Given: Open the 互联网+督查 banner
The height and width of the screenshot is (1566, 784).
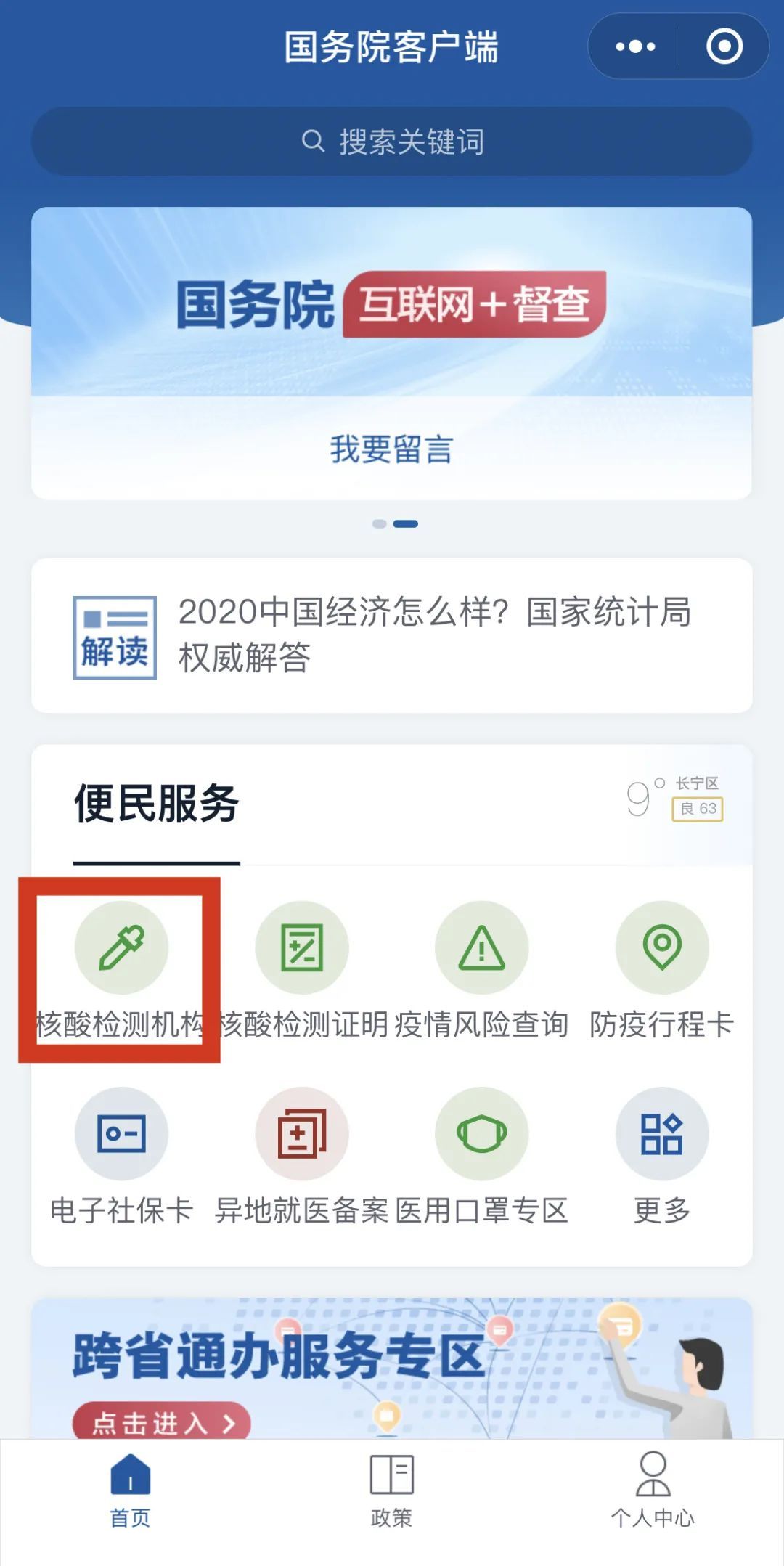Looking at the screenshot, I should tap(392, 305).
